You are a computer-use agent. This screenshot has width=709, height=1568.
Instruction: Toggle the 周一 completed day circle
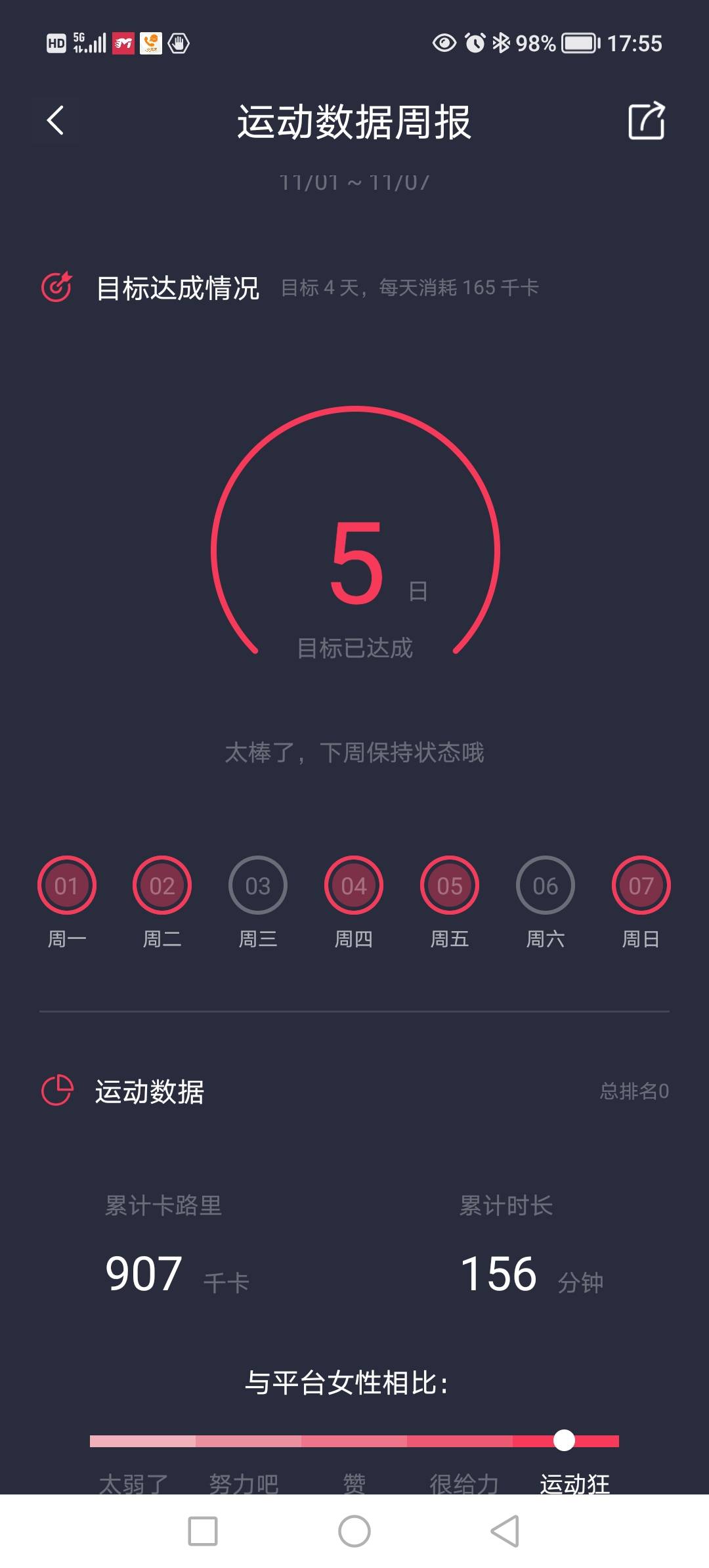pyautogui.click(x=66, y=885)
